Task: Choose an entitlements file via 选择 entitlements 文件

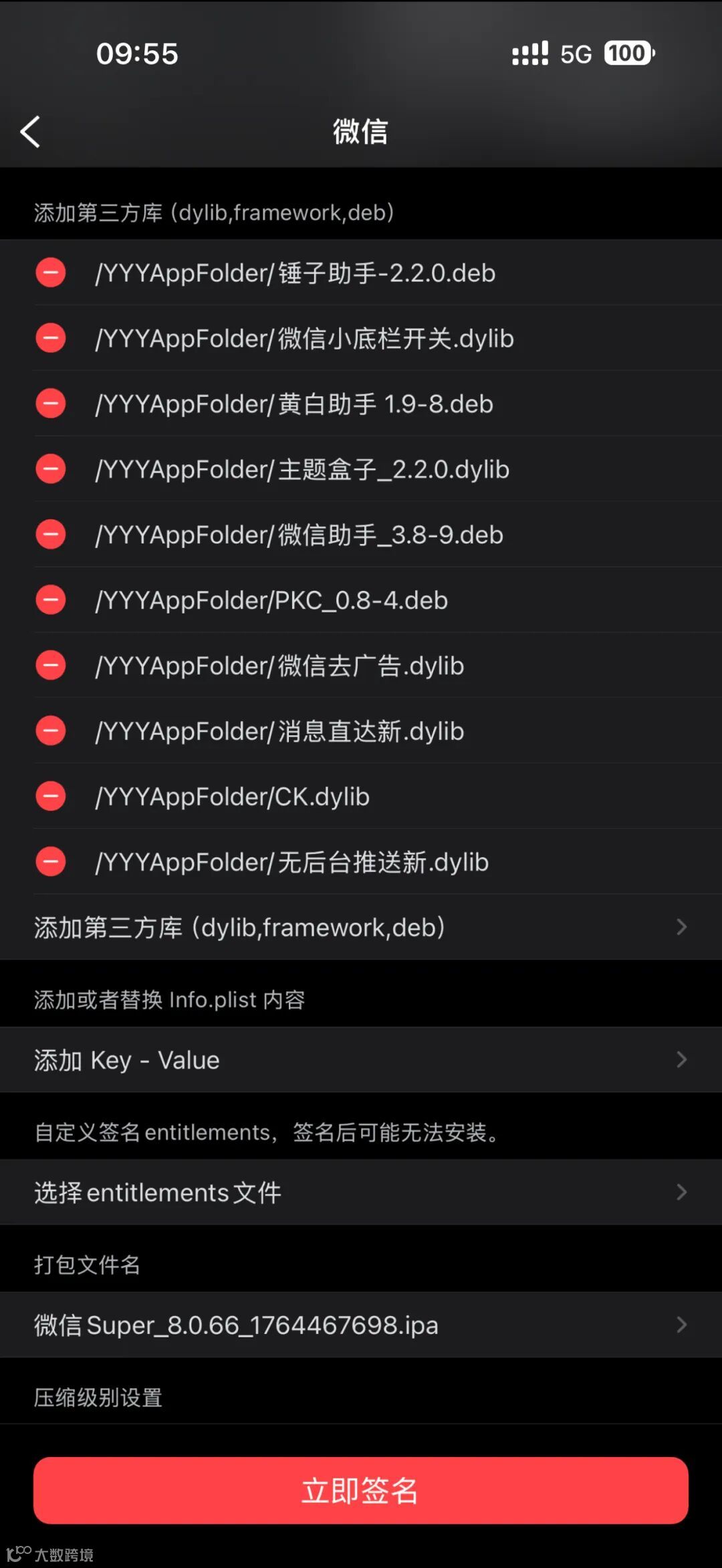Action: click(361, 1192)
